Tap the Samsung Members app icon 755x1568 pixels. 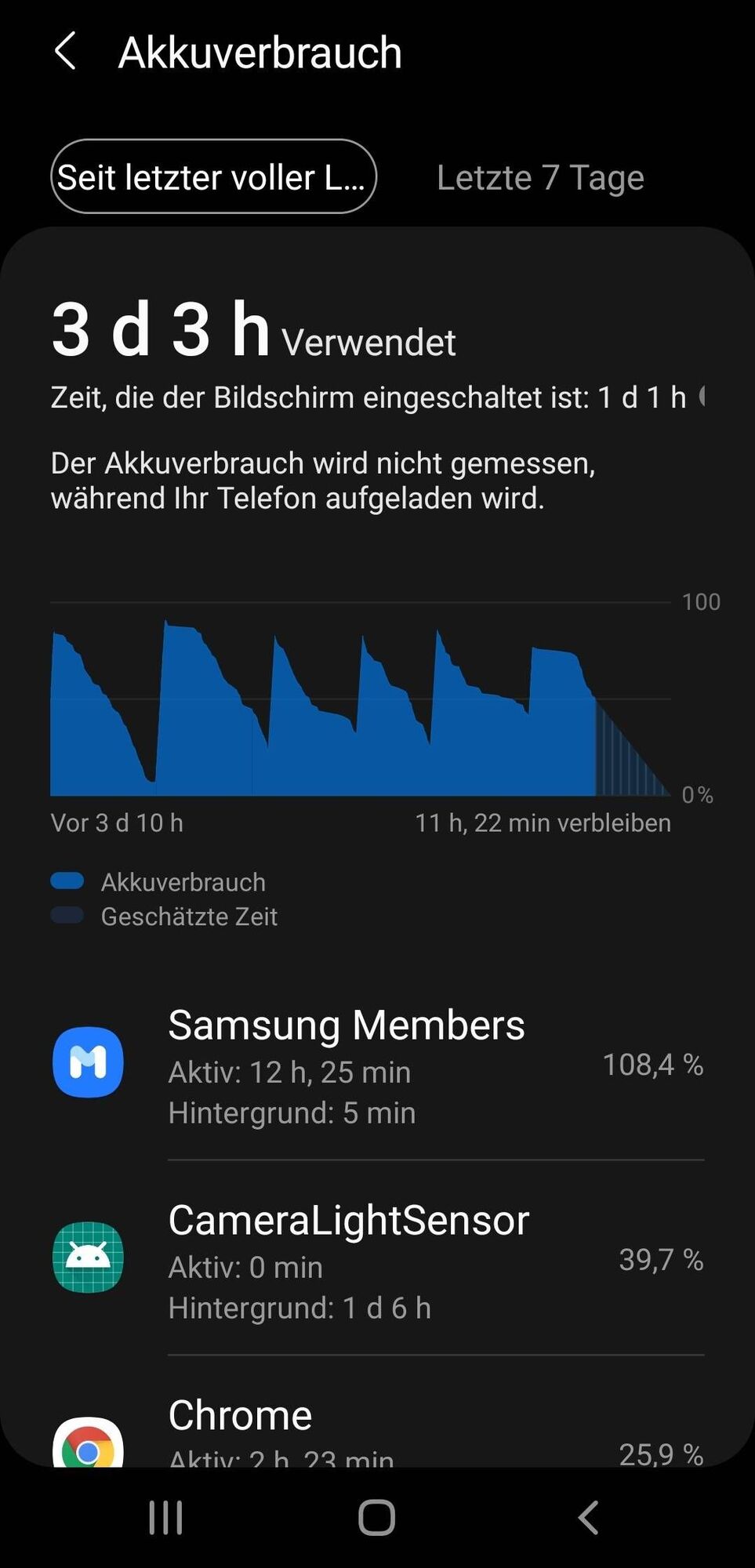coord(87,1062)
